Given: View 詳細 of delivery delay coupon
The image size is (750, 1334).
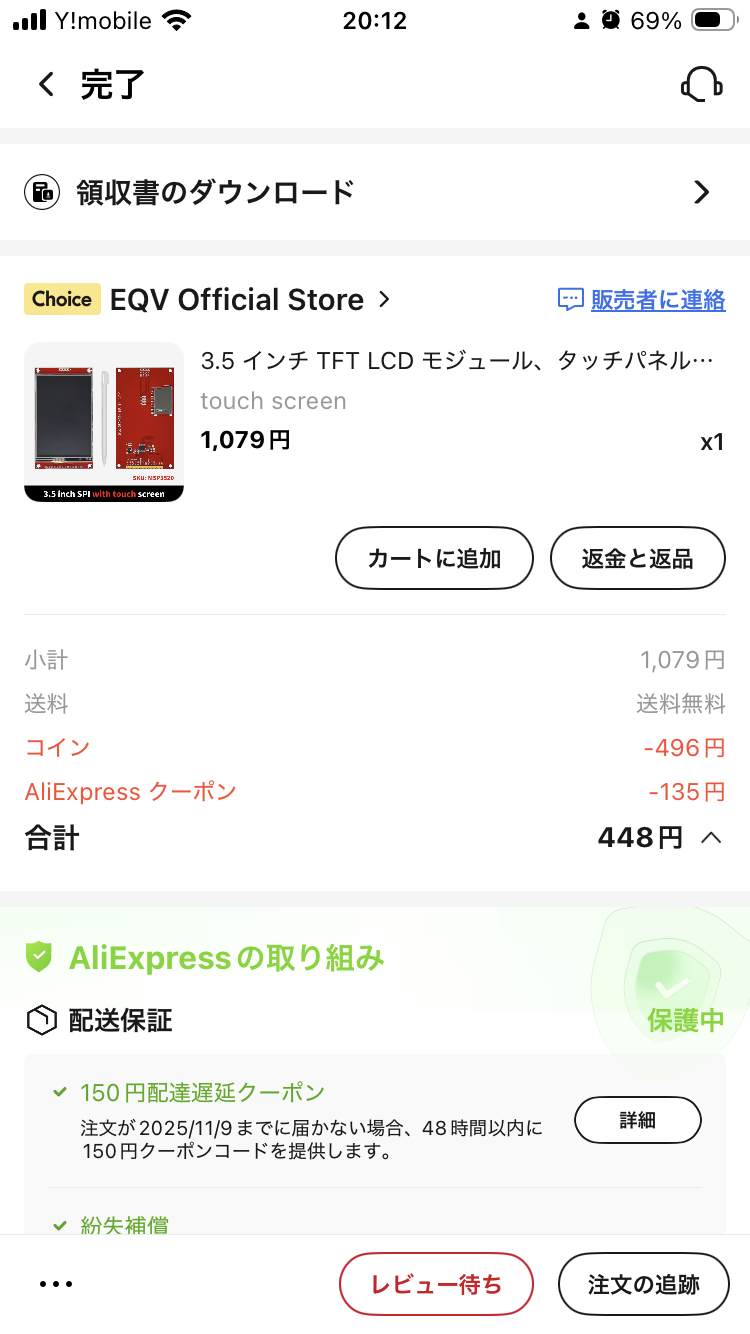Looking at the screenshot, I should pos(637,1120).
